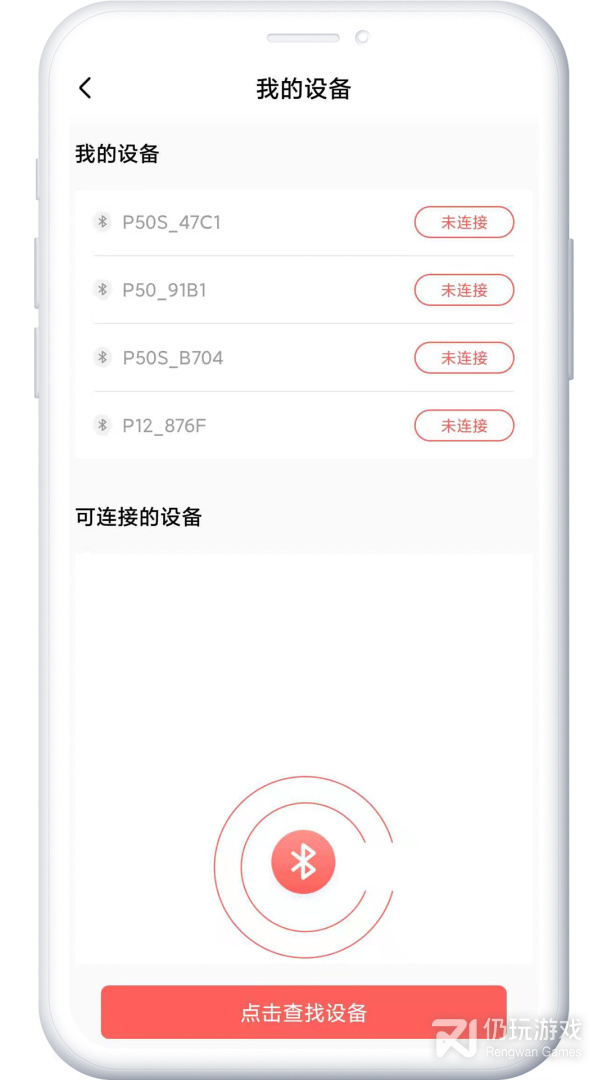This screenshot has height=1080, width=607.
Task: Connect to device P50S_B704
Action: pos(464,358)
